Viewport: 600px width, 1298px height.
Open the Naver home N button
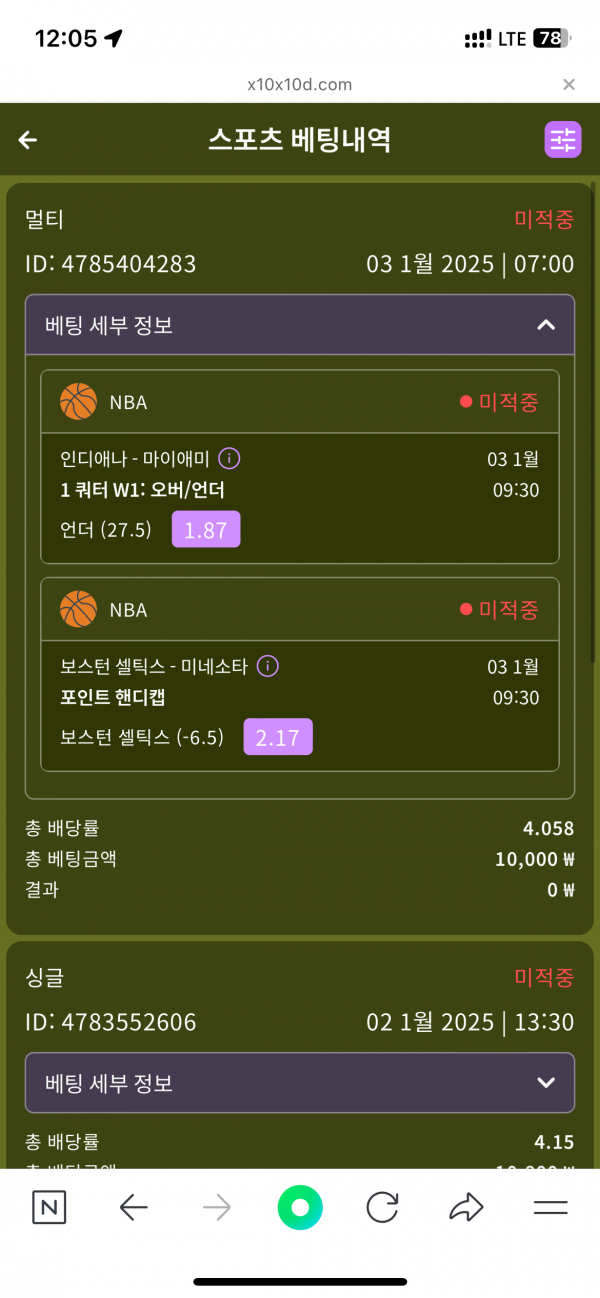49,1208
